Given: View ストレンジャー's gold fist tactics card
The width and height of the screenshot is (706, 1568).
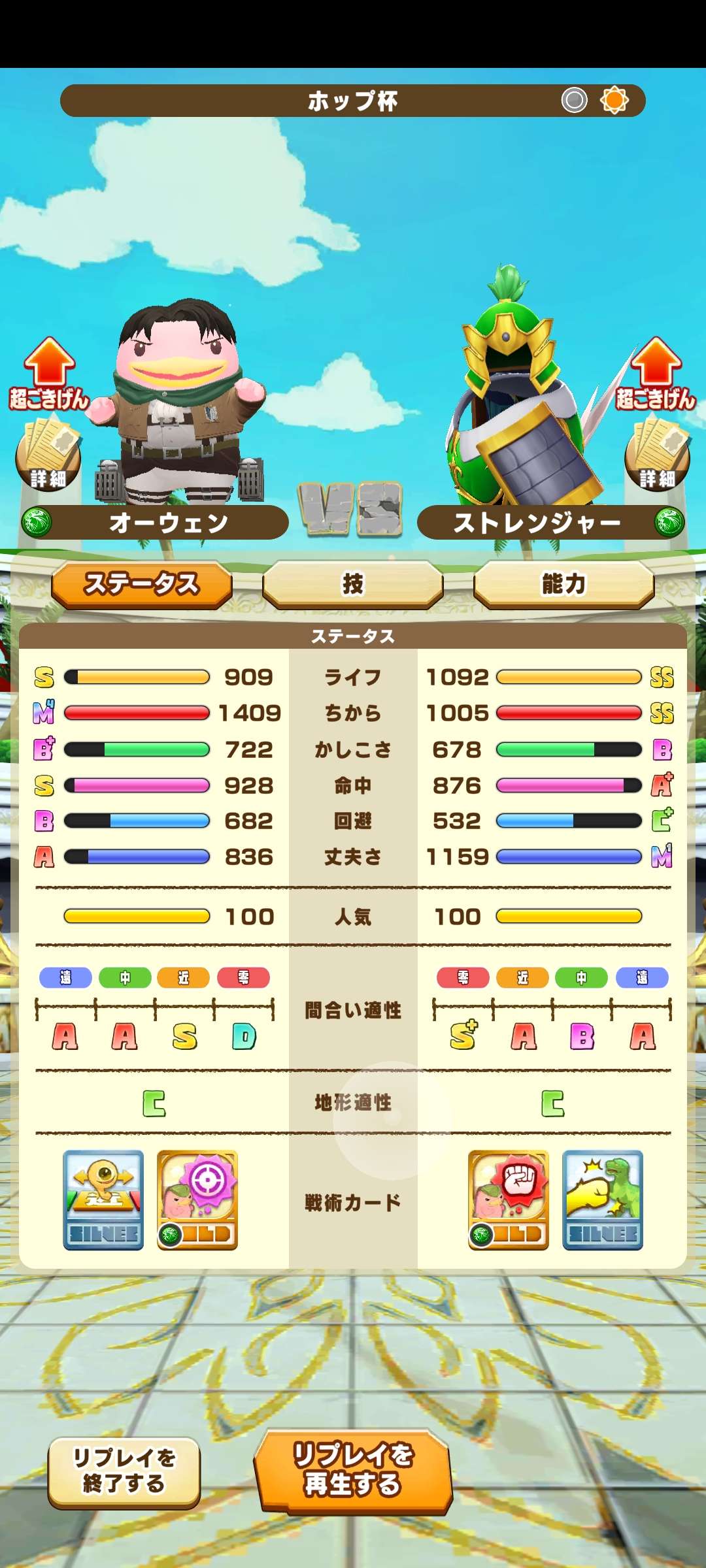Looking at the screenshot, I should coord(509,1200).
